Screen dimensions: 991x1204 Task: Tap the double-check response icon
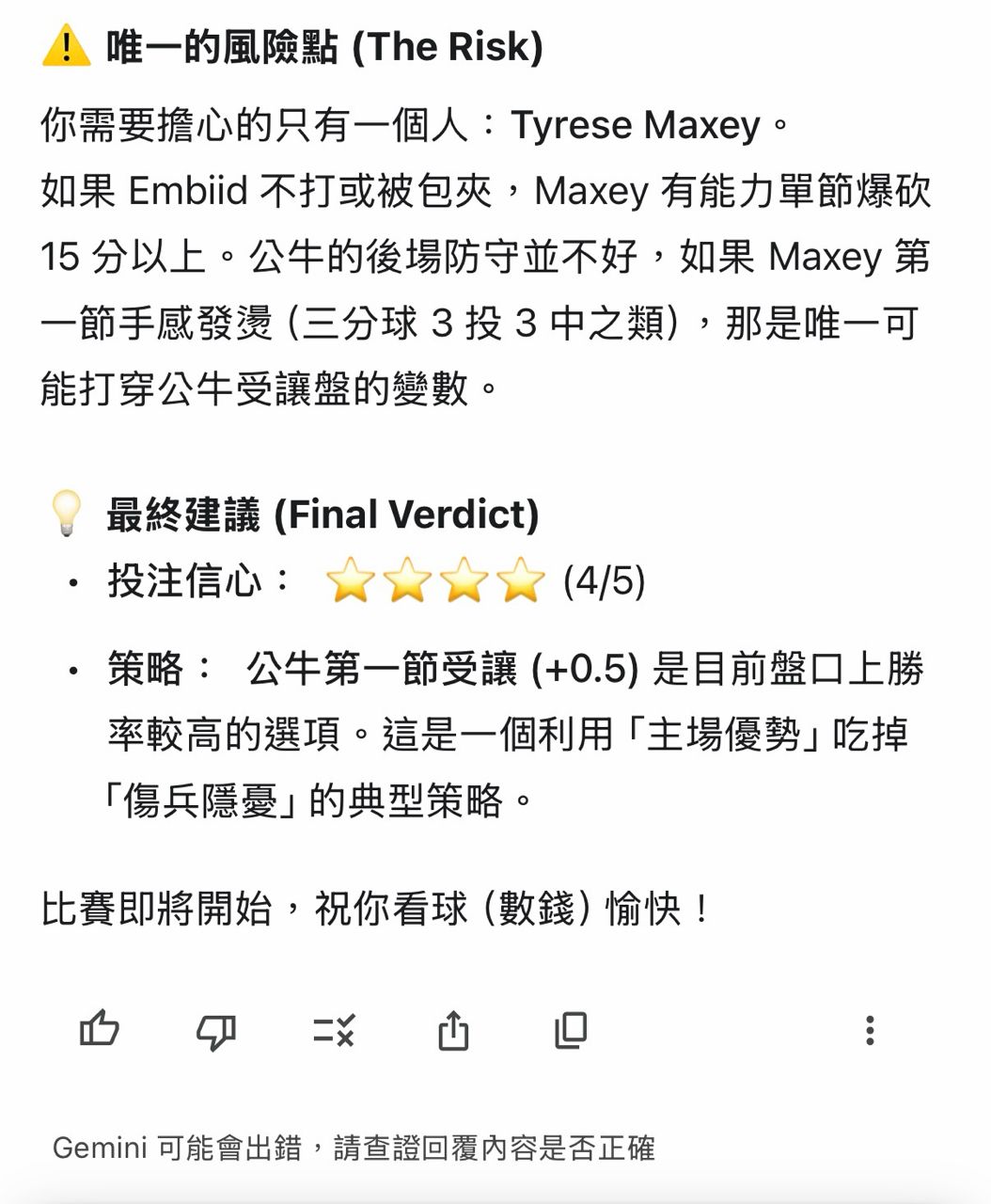[x=334, y=1030]
